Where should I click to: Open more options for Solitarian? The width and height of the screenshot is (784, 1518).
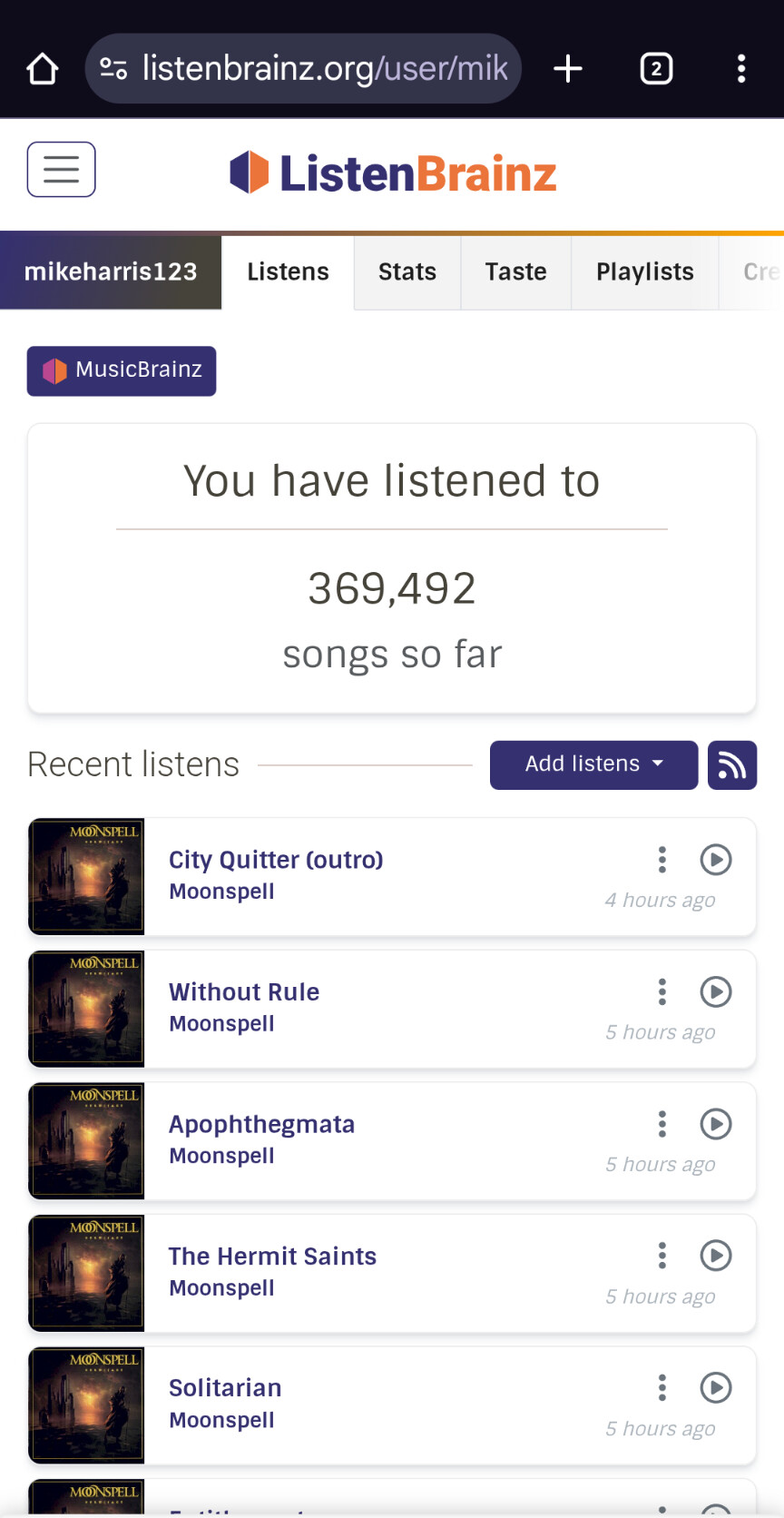(662, 1387)
